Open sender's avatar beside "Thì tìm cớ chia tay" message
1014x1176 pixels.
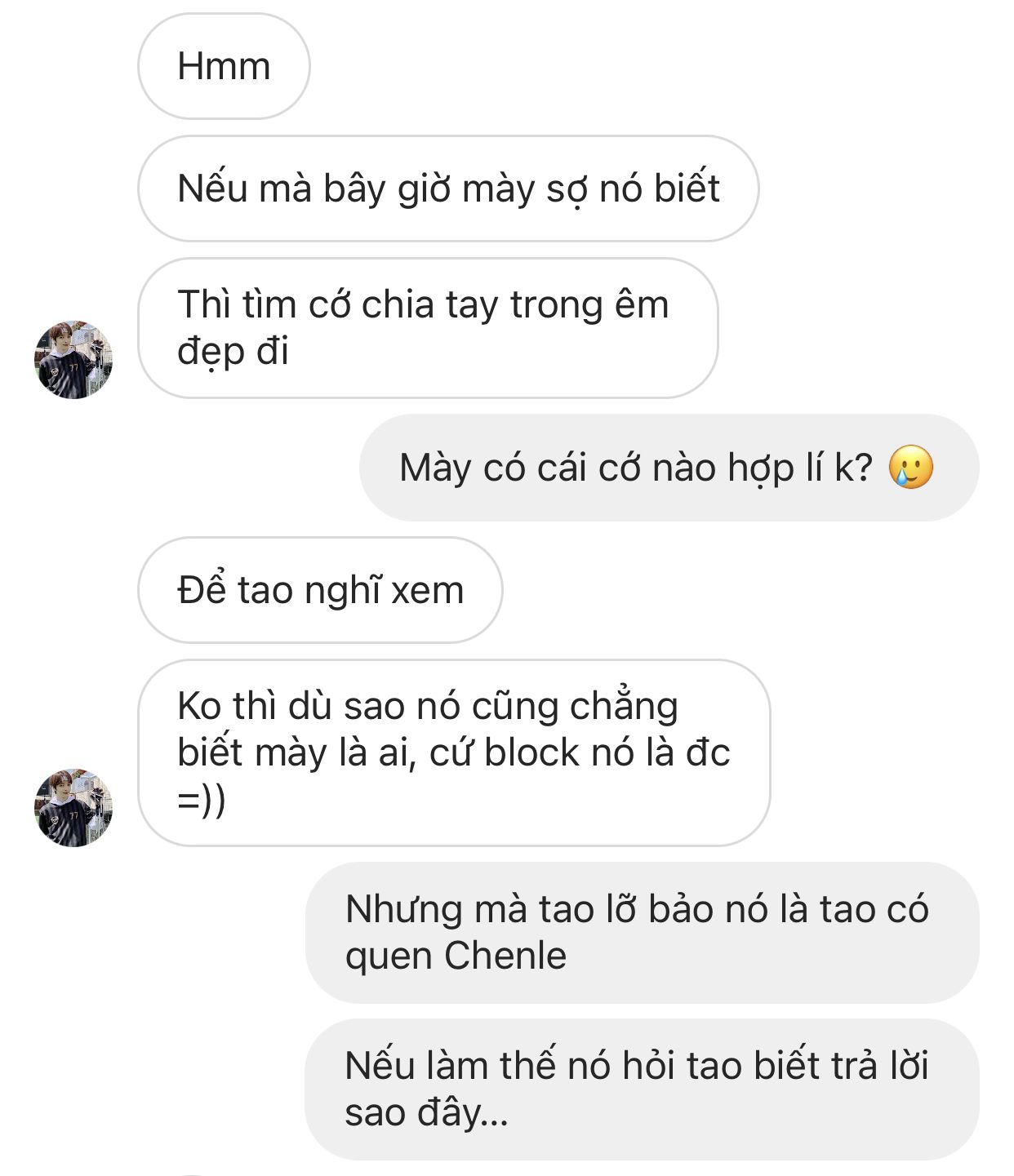[73, 359]
